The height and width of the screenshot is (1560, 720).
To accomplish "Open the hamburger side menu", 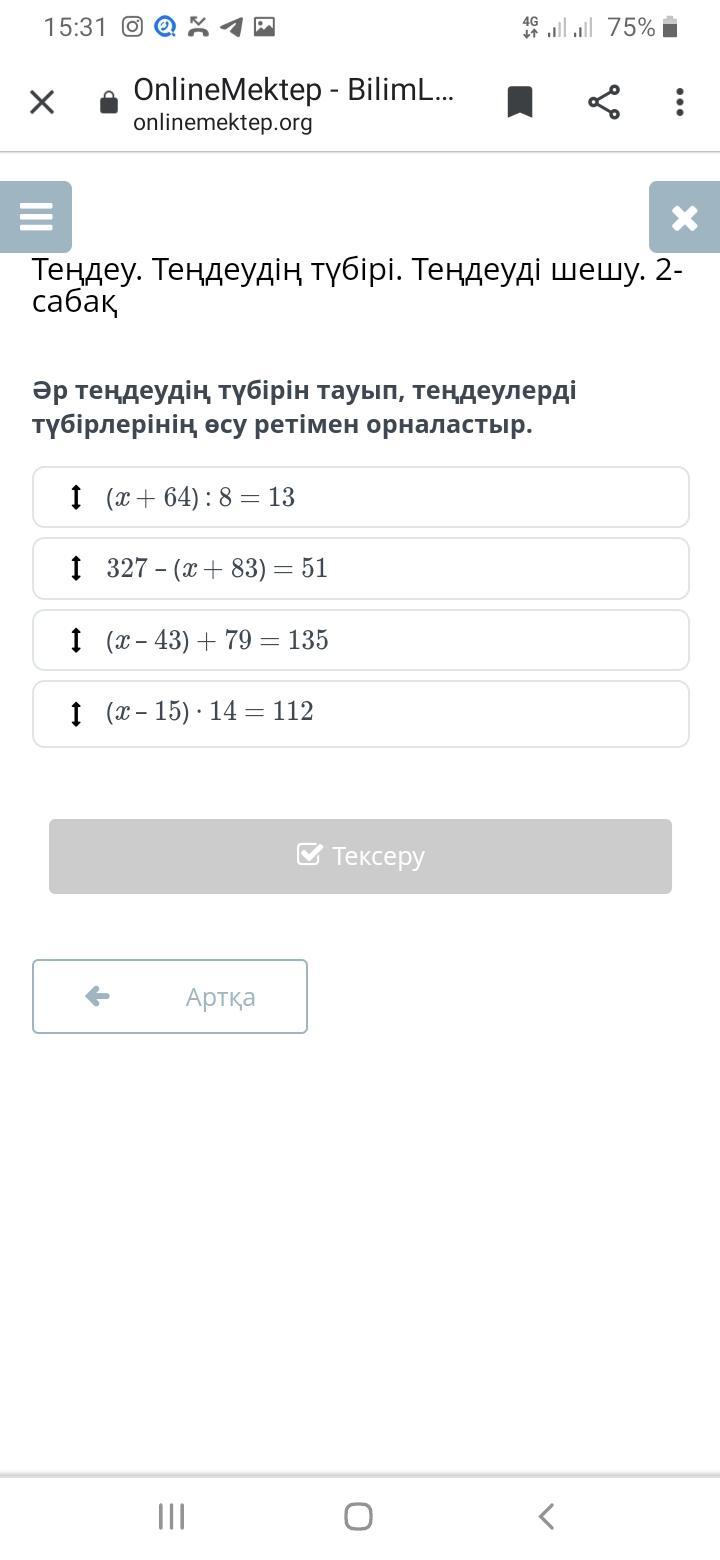I will [x=36, y=217].
